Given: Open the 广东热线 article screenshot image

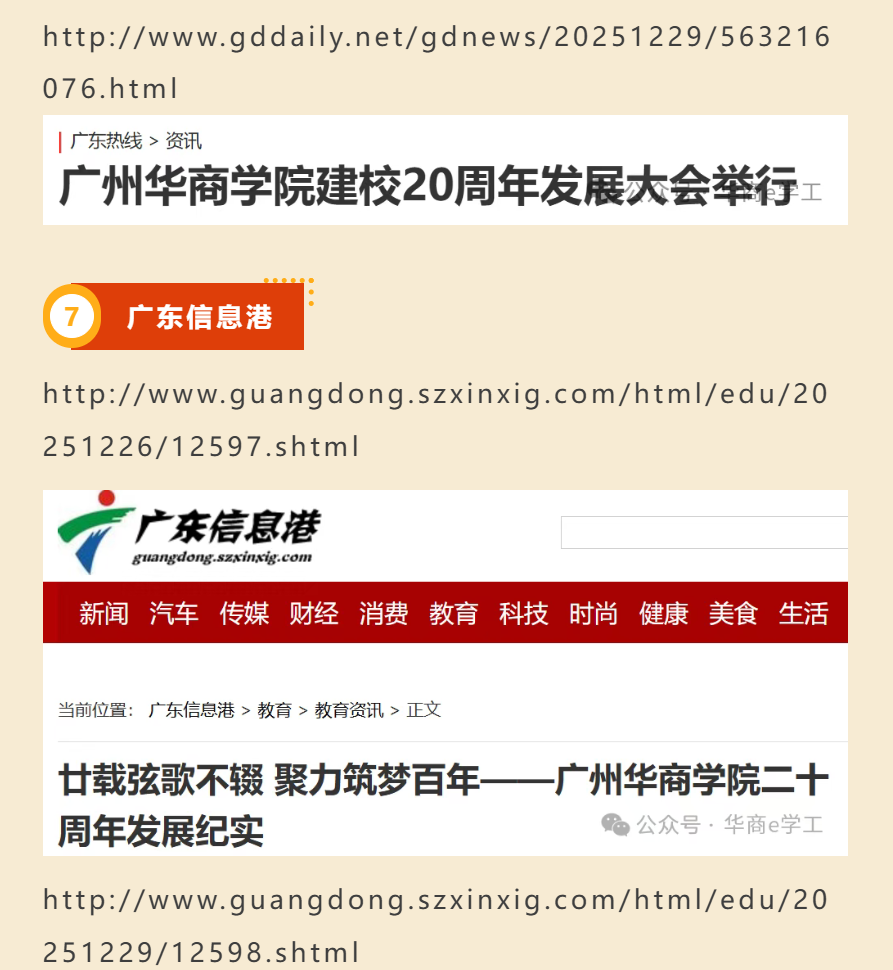Looking at the screenshot, I should (x=445, y=170).
